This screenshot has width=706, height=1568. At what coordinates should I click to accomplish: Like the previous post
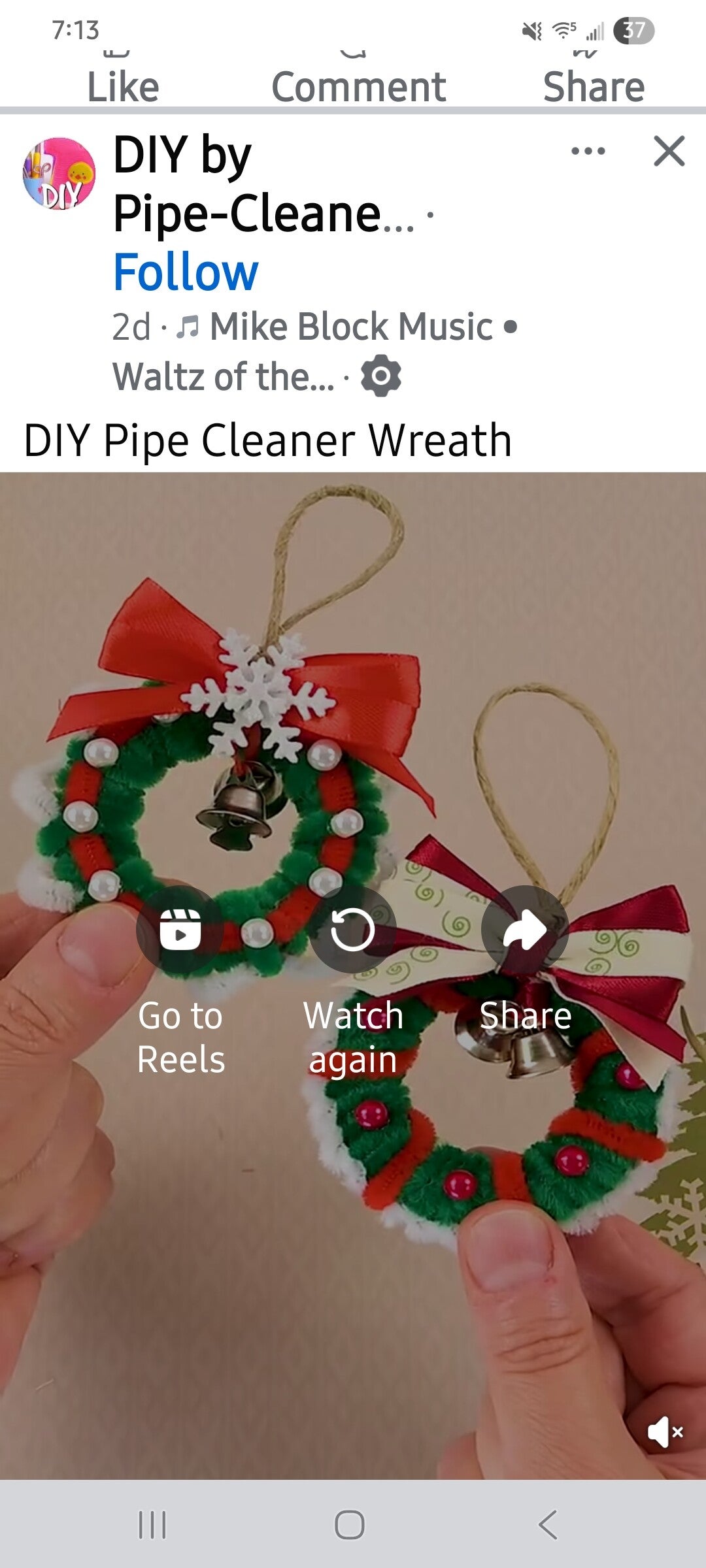[123, 85]
